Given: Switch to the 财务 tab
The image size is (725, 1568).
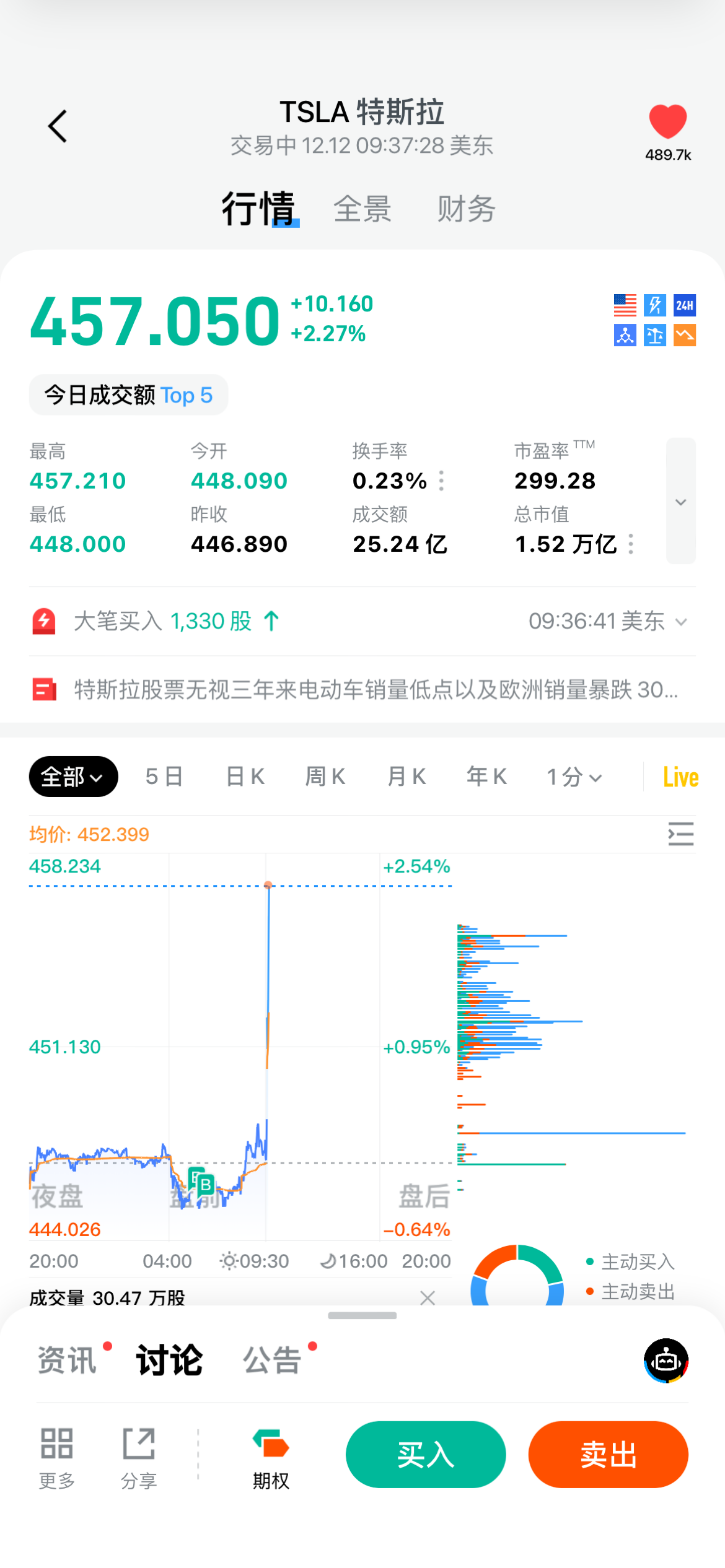Looking at the screenshot, I should (x=466, y=209).
